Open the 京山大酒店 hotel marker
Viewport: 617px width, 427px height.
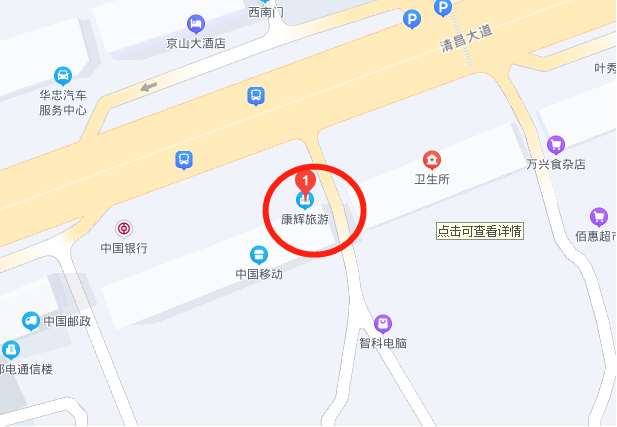196,23
